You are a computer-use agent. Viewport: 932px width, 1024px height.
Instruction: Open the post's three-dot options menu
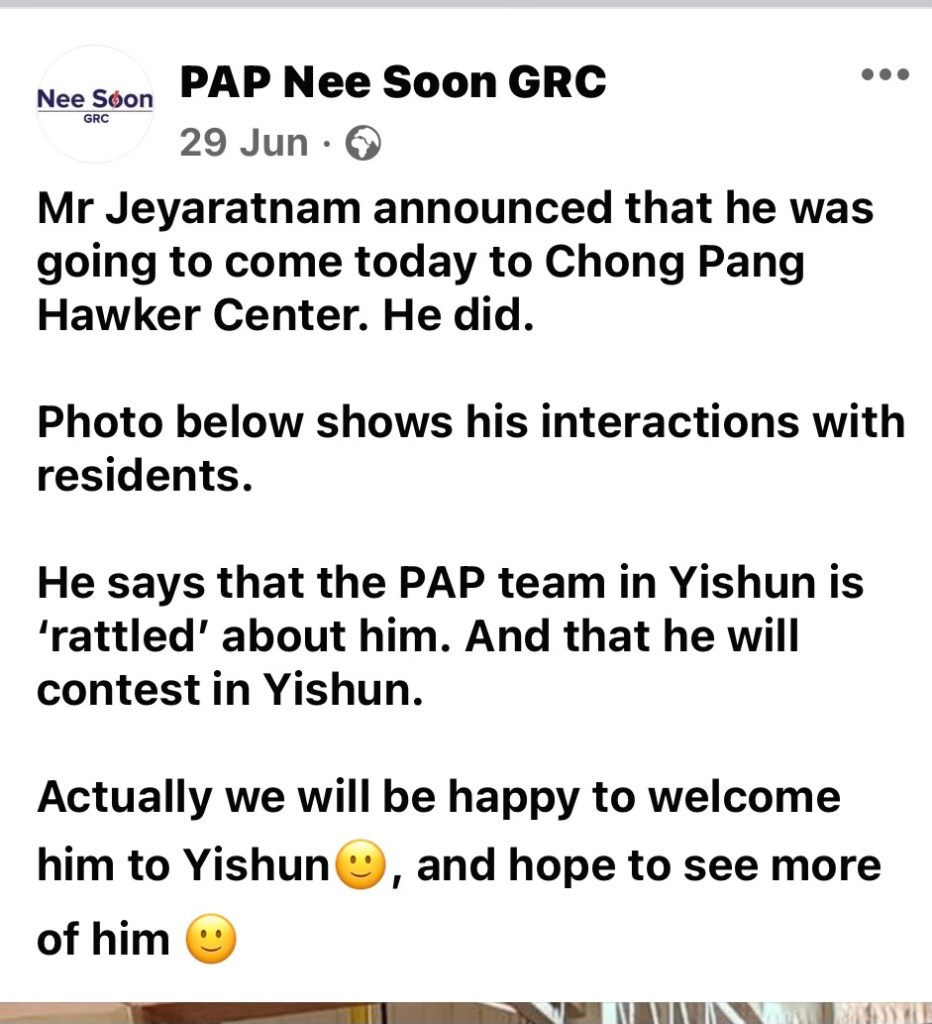[885, 75]
